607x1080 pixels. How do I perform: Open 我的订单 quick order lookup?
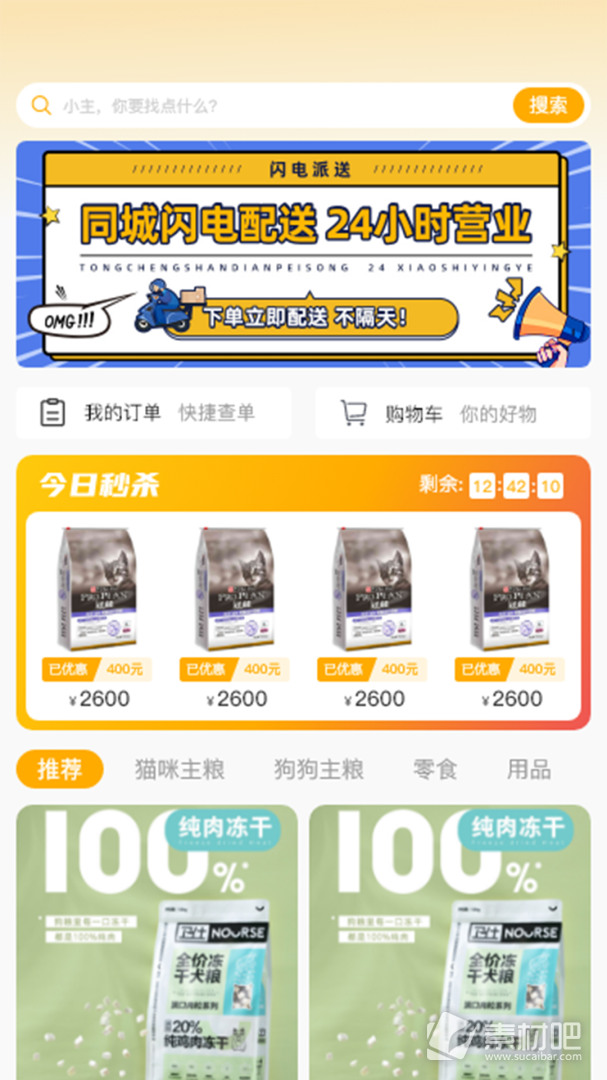tap(154, 413)
